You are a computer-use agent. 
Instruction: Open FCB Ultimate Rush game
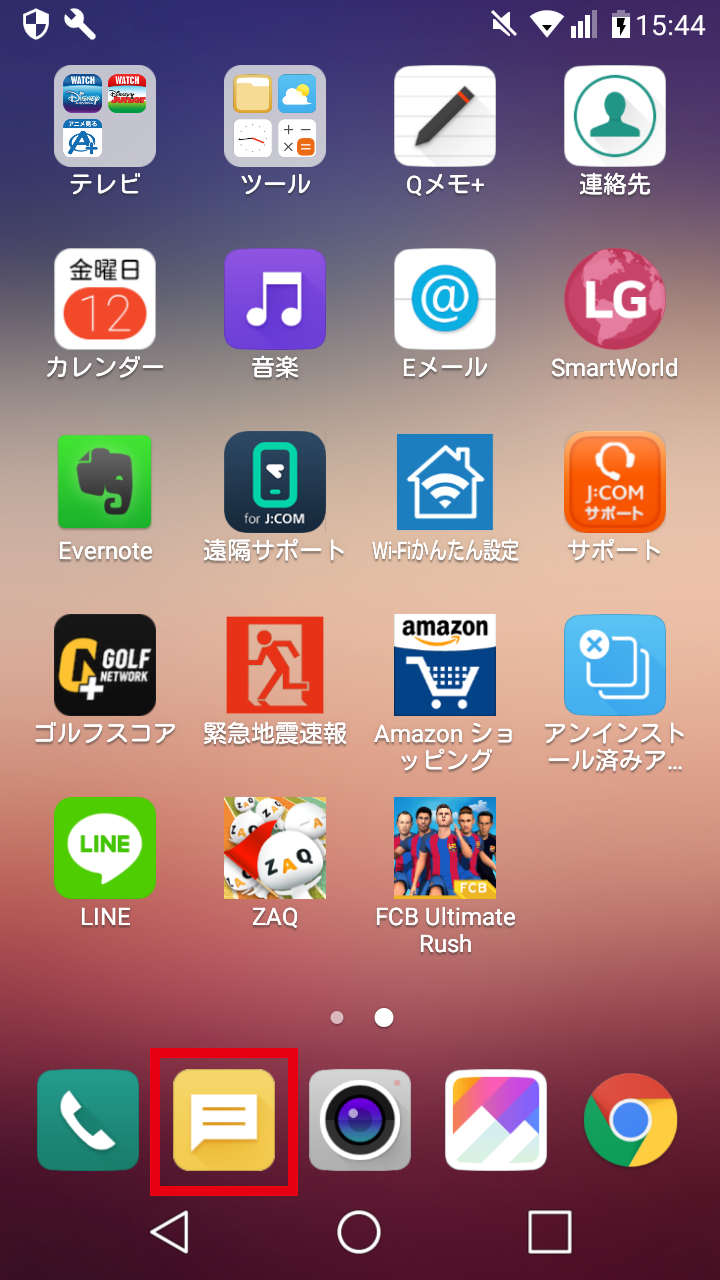point(445,848)
